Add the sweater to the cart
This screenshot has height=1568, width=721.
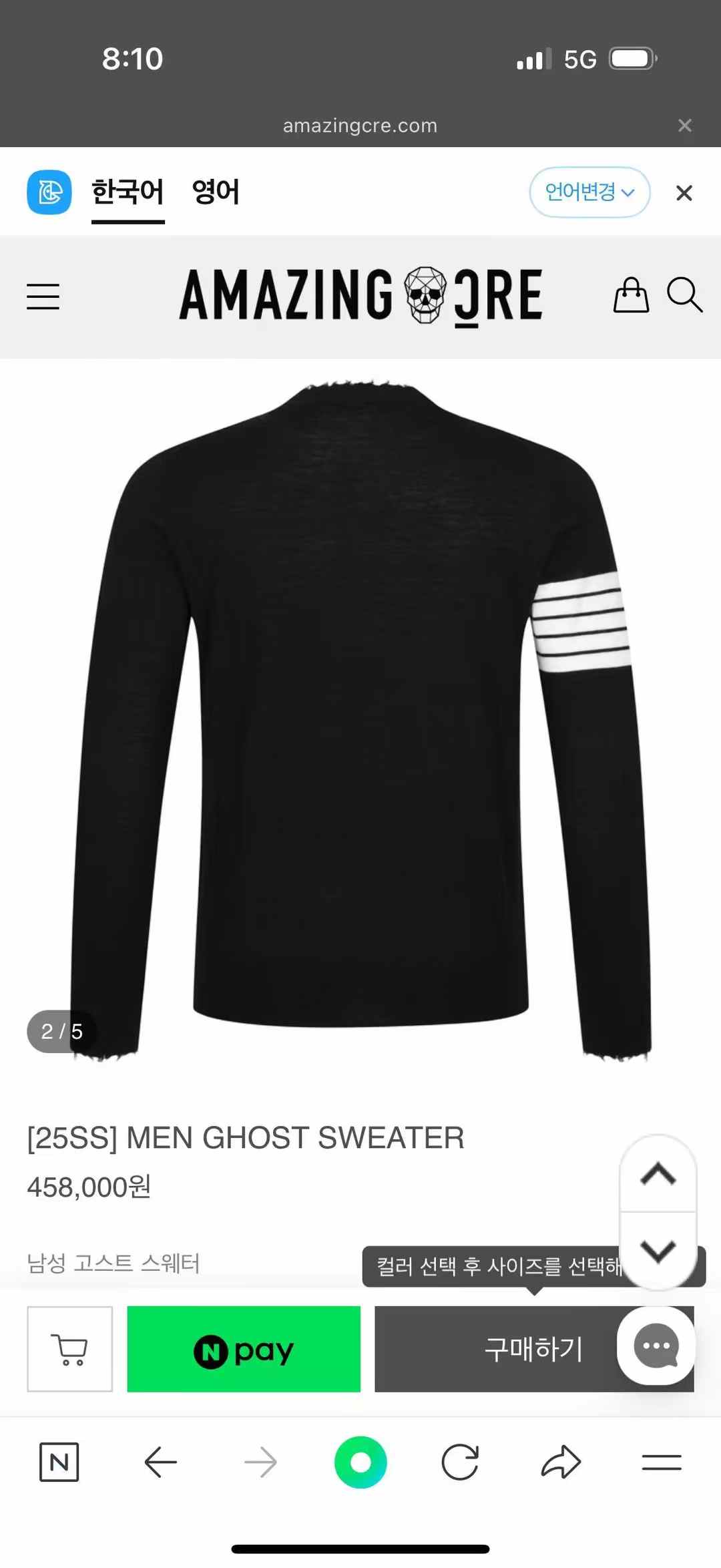coord(70,1349)
